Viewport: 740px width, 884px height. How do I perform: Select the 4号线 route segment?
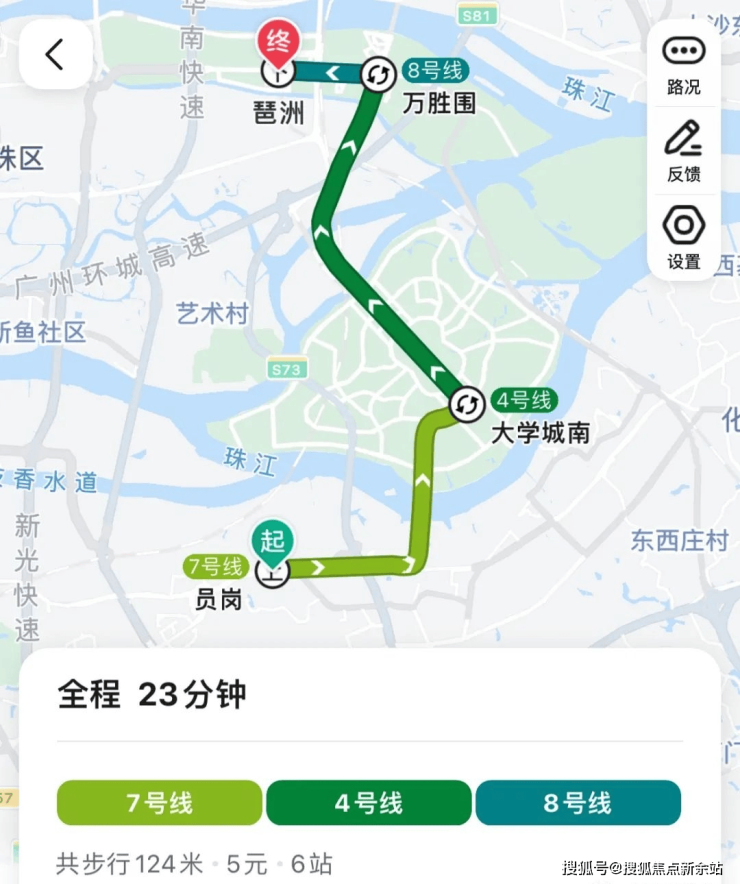pos(368,802)
